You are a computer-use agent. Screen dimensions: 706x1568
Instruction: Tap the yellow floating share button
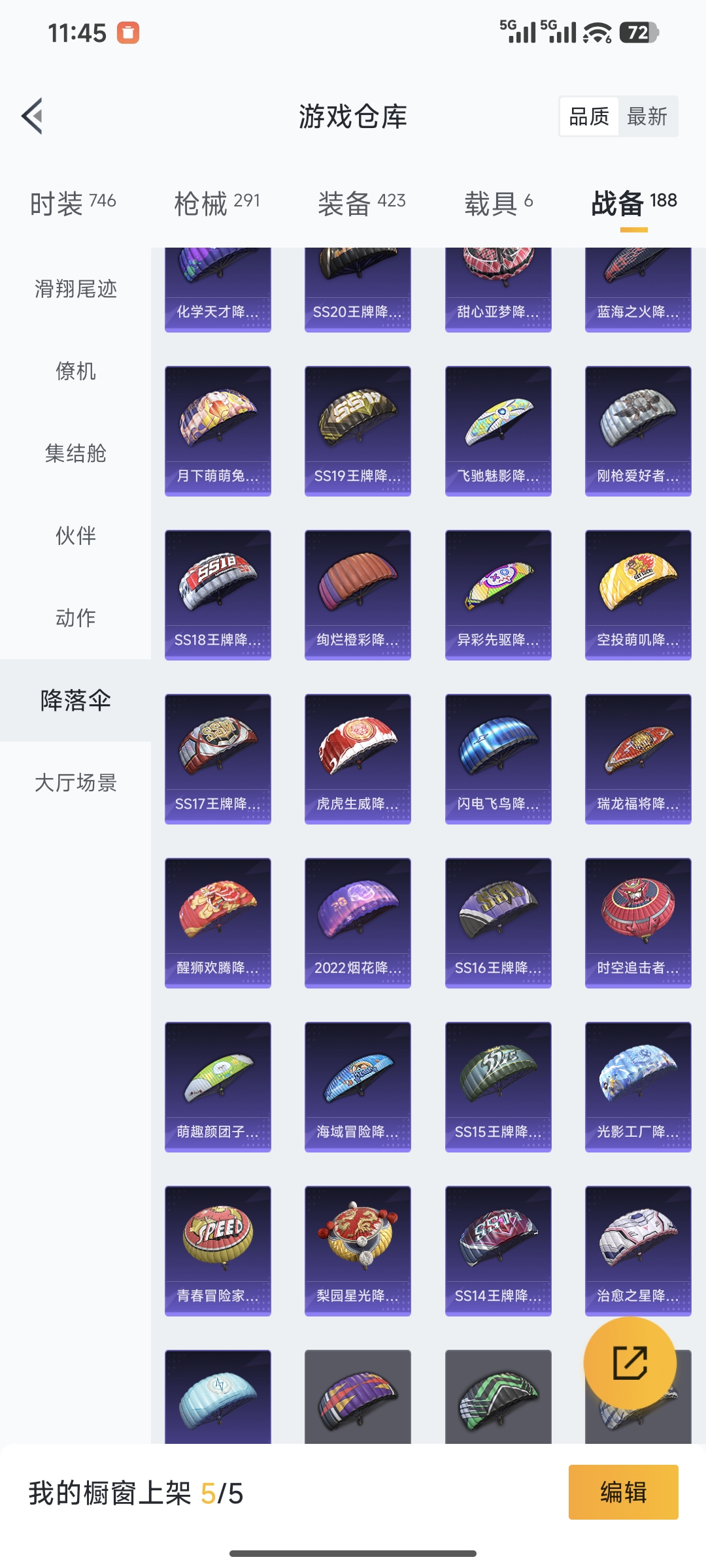point(630,1363)
